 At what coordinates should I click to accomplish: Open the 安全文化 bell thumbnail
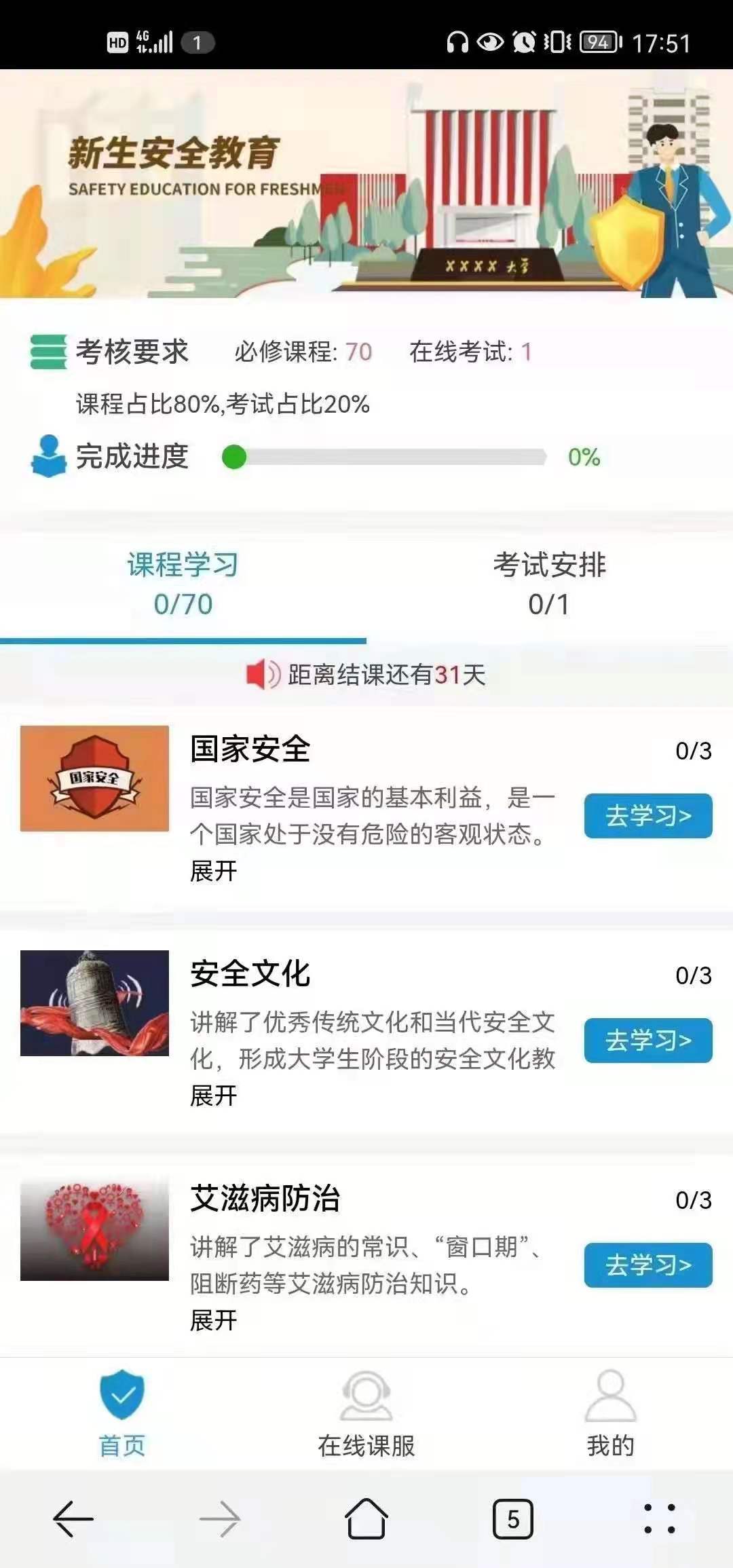pyautogui.click(x=94, y=1003)
